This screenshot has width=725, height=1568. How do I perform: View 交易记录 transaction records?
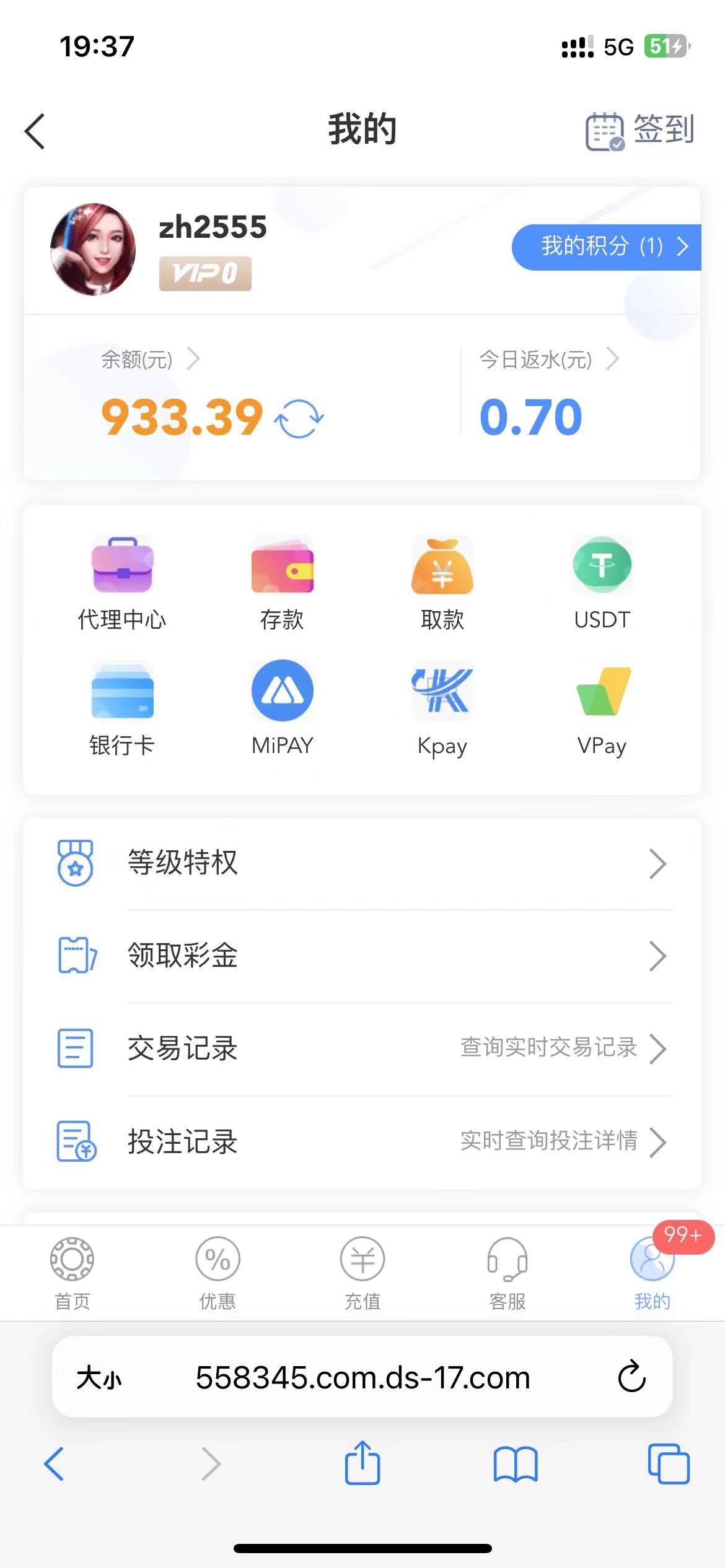[362, 1048]
